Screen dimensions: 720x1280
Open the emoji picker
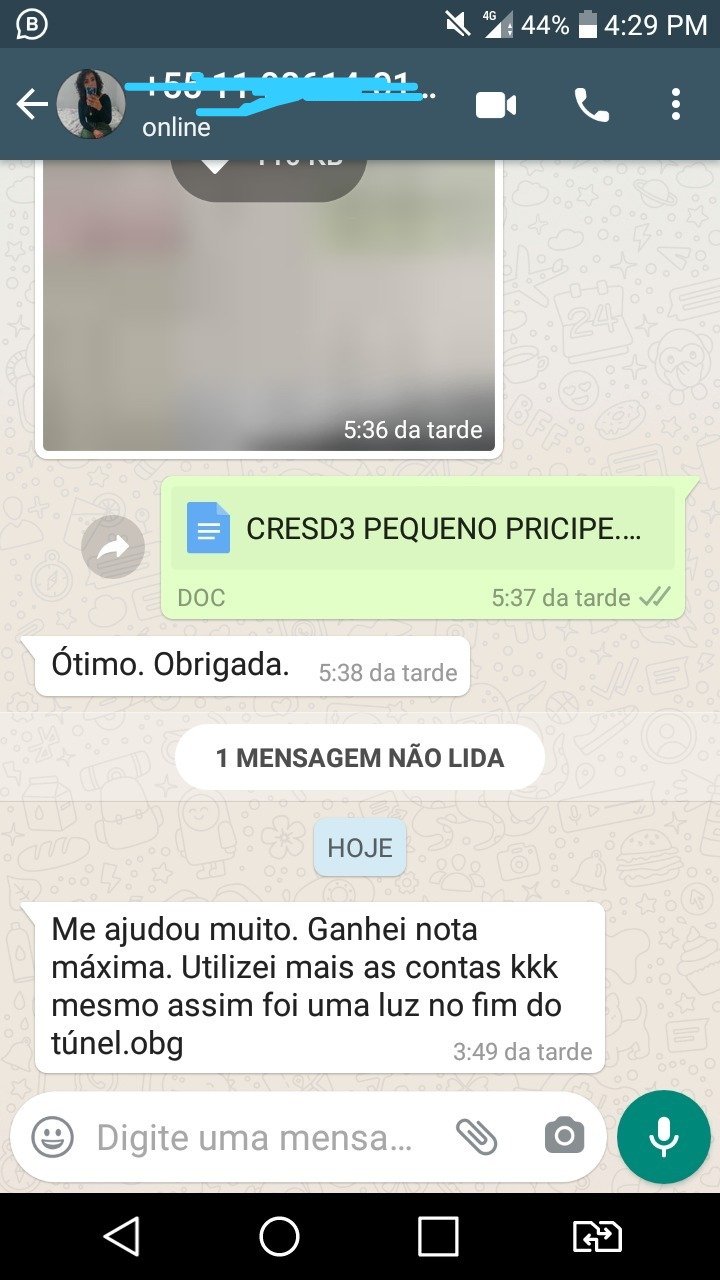[52, 1137]
